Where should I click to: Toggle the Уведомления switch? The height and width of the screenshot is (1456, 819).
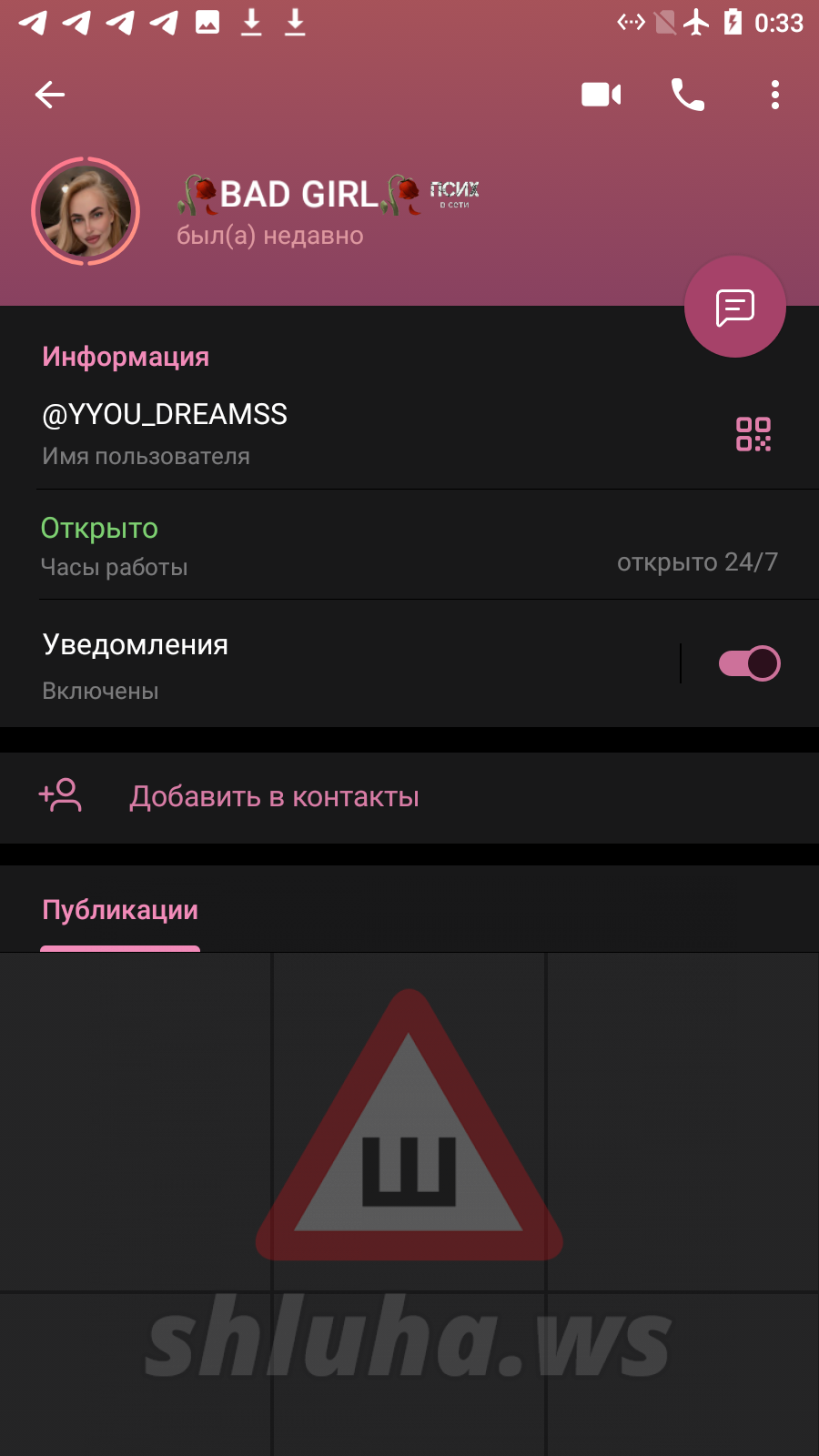[x=749, y=663]
